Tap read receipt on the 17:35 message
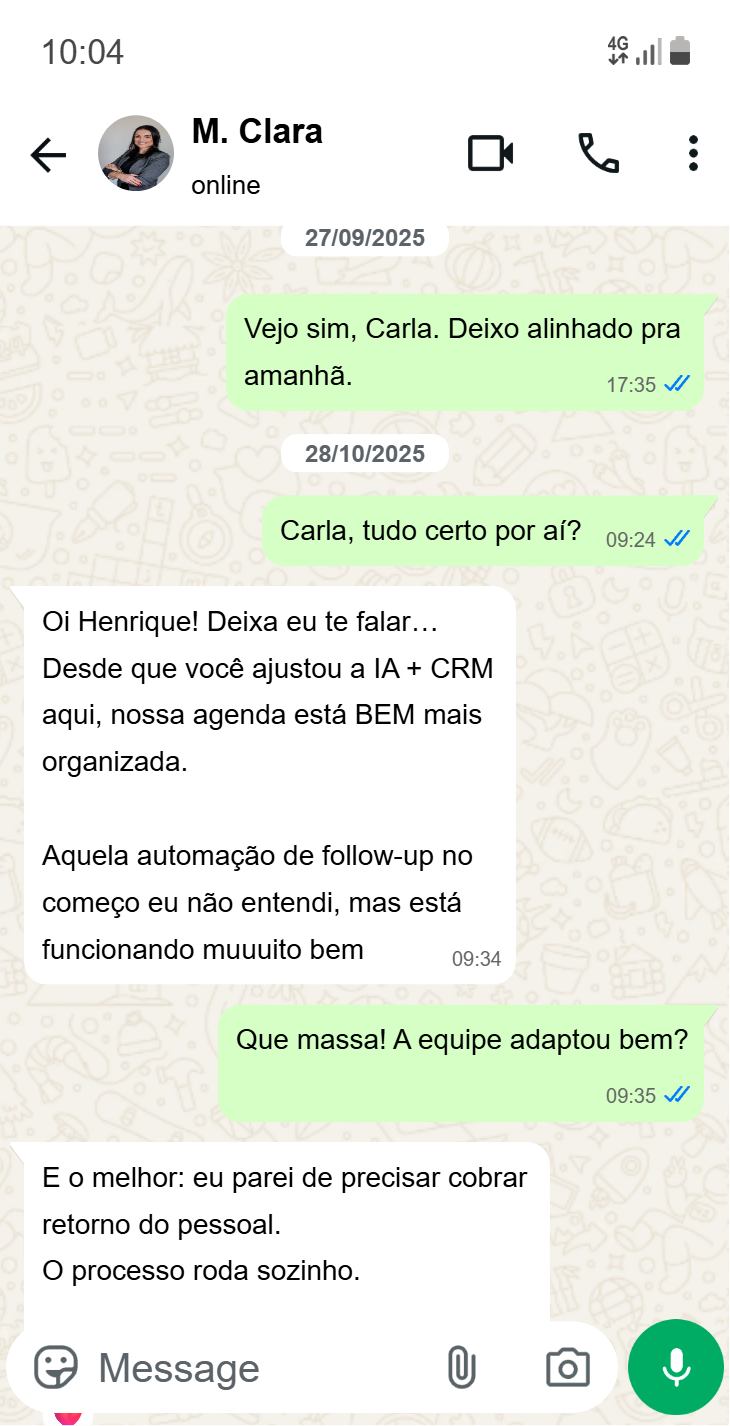 (x=678, y=383)
